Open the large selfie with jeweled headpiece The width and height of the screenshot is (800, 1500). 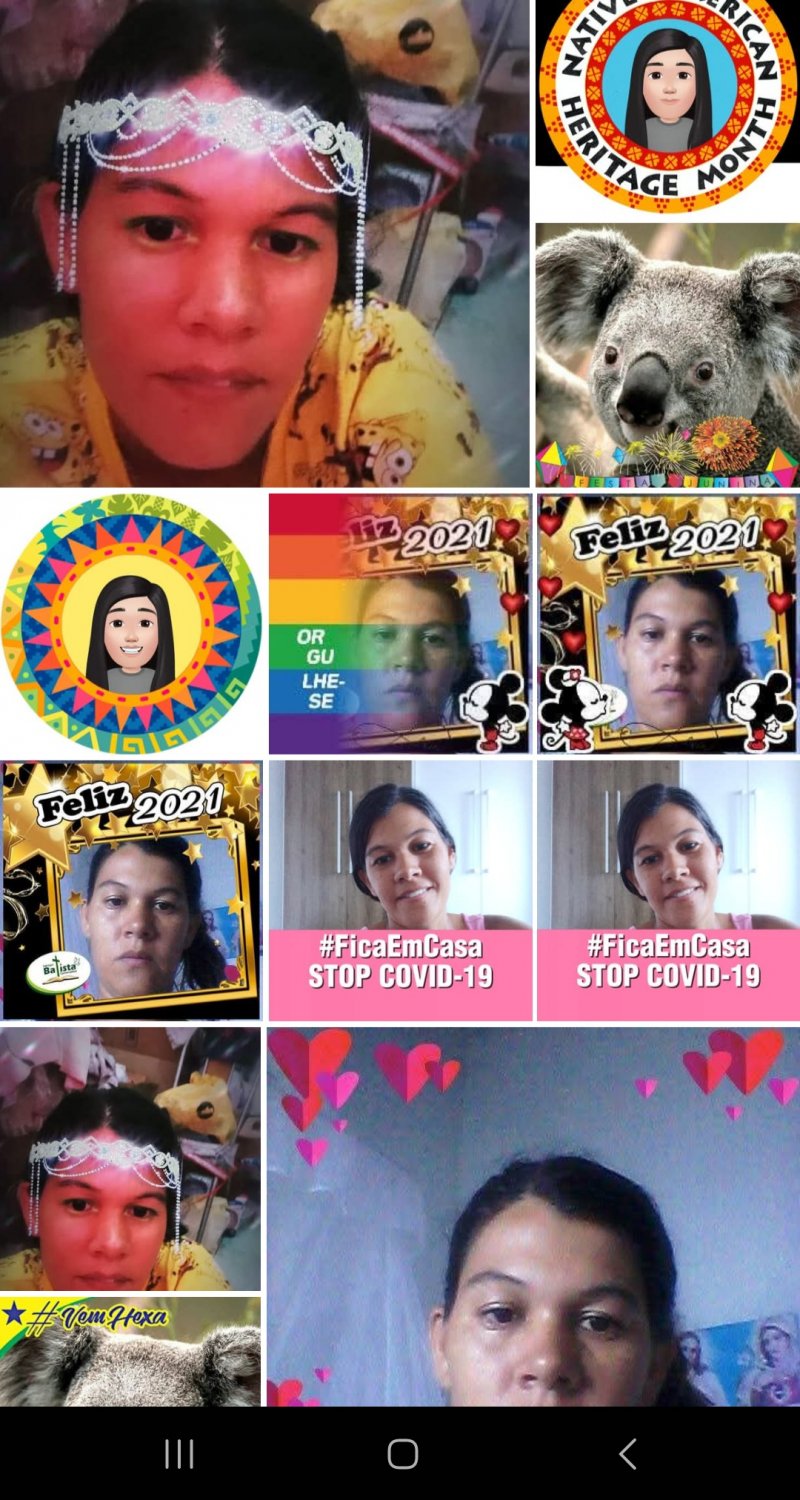pyautogui.click(x=264, y=243)
